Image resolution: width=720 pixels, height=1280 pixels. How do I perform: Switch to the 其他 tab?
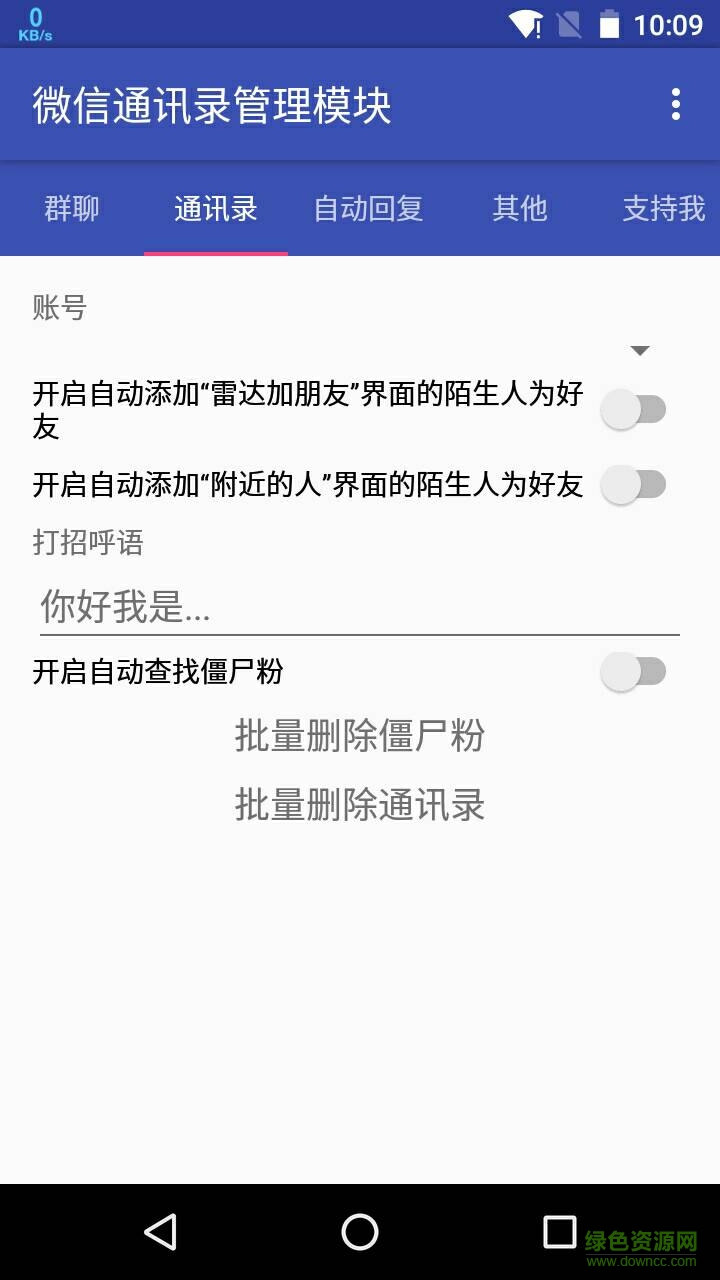click(519, 208)
